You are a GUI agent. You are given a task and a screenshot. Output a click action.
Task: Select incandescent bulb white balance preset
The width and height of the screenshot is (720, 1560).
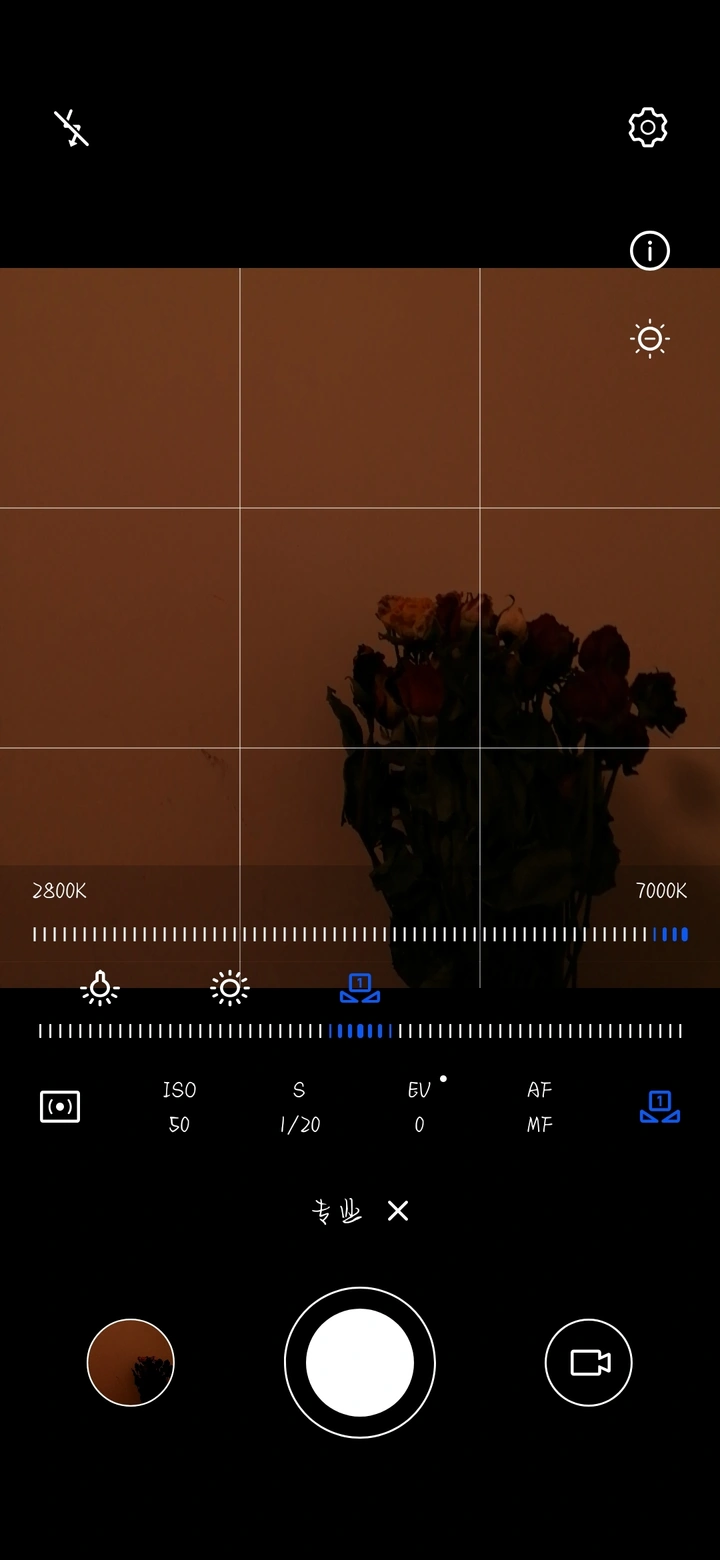pos(100,989)
